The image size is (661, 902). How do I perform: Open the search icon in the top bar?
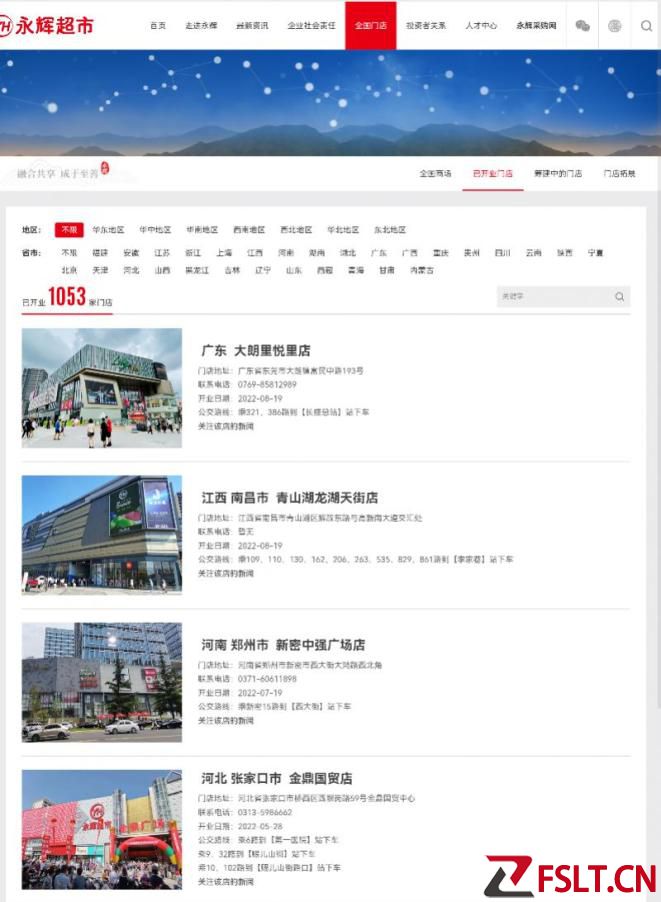(x=646, y=26)
